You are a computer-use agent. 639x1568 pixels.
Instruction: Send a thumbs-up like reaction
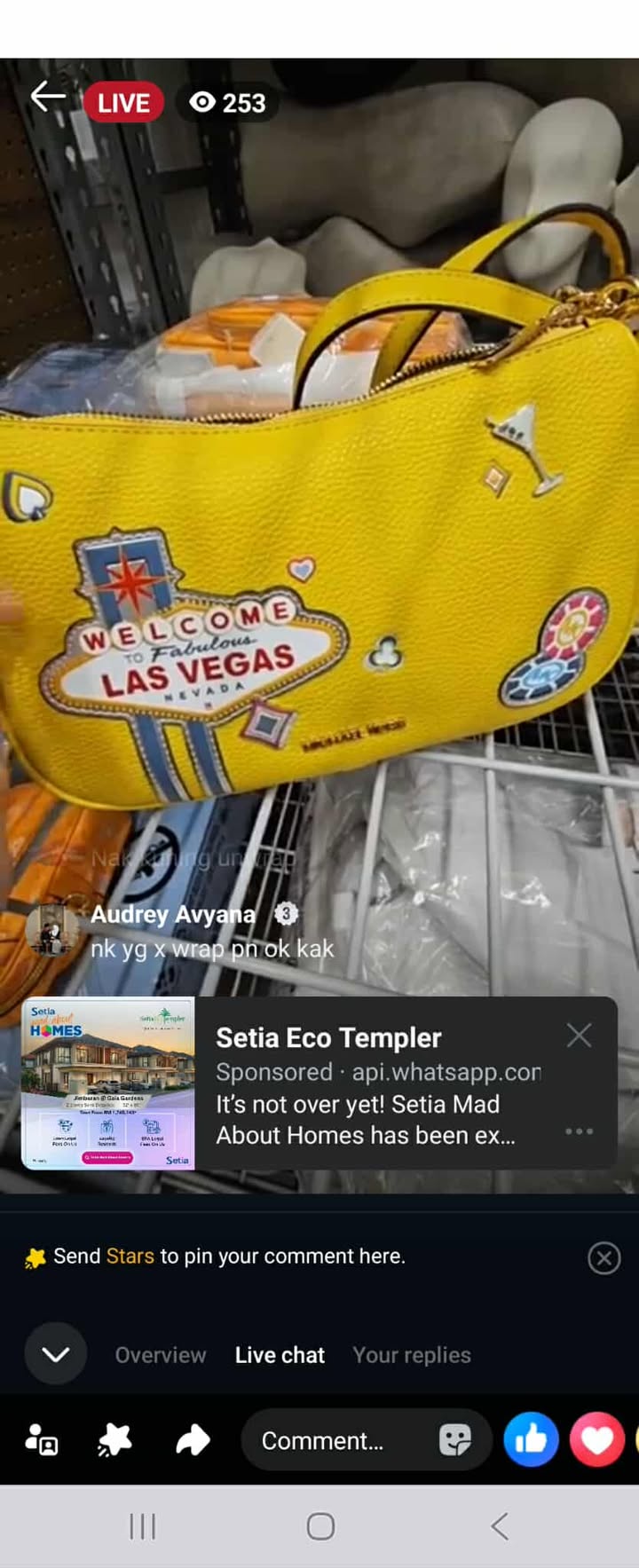click(x=531, y=1439)
